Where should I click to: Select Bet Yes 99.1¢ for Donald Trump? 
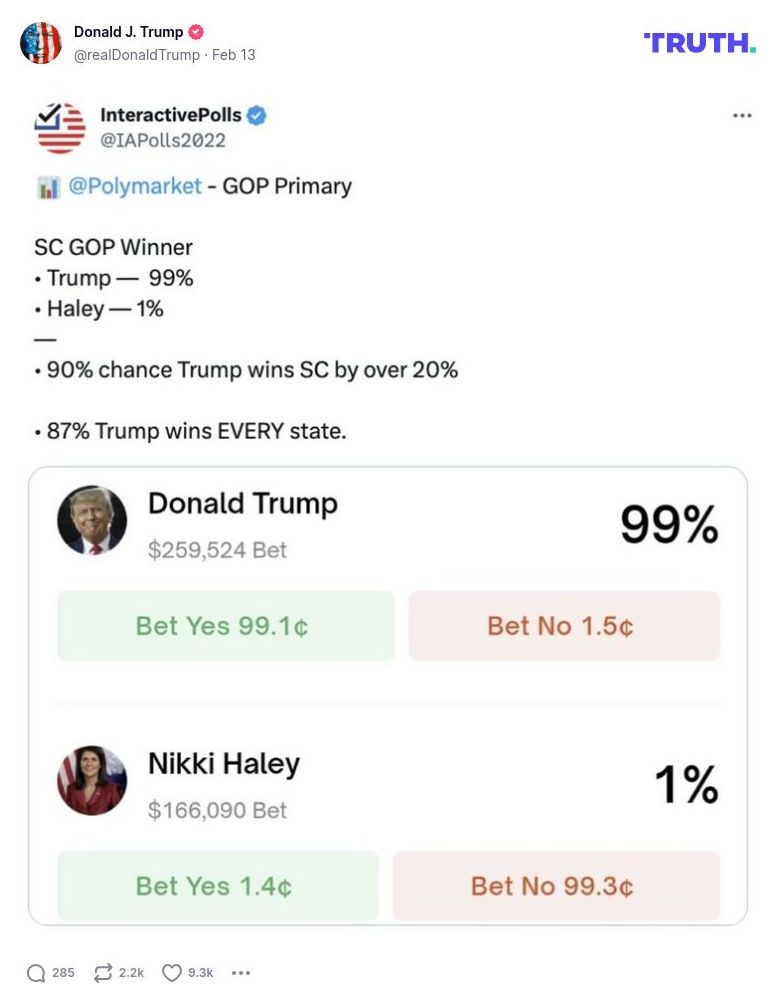coord(225,625)
